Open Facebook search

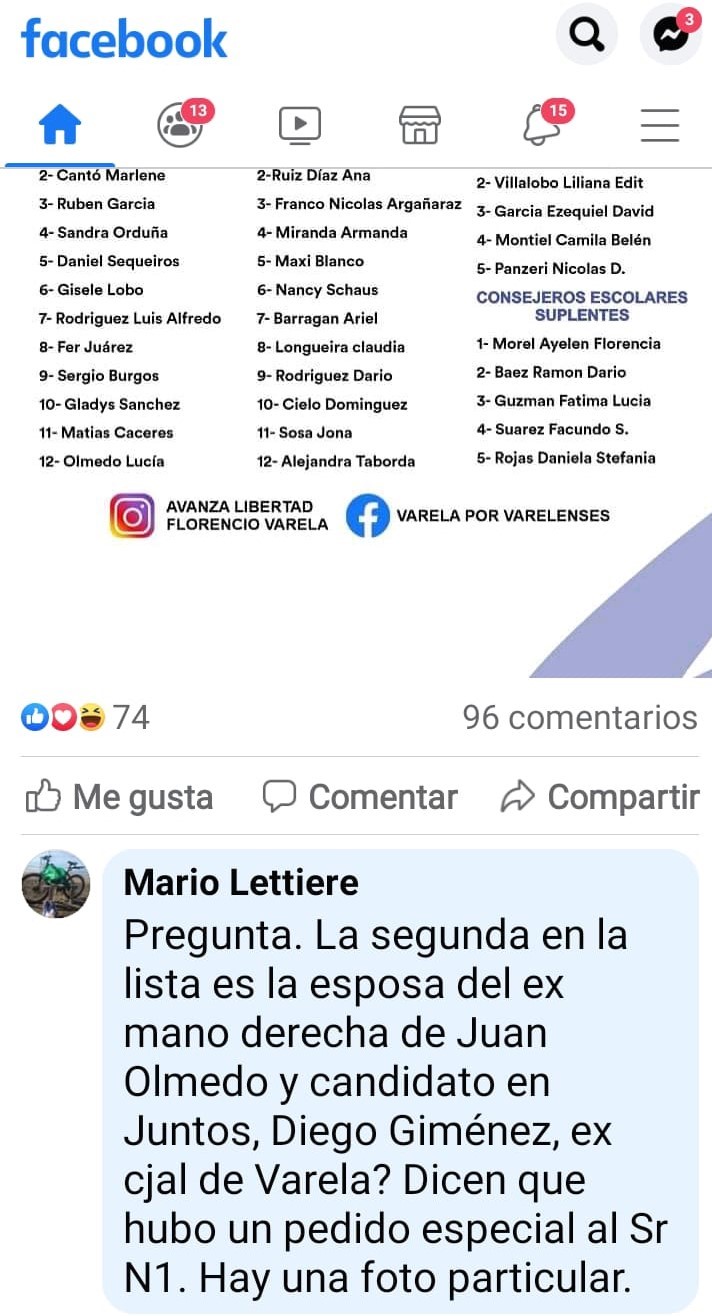point(586,36)
